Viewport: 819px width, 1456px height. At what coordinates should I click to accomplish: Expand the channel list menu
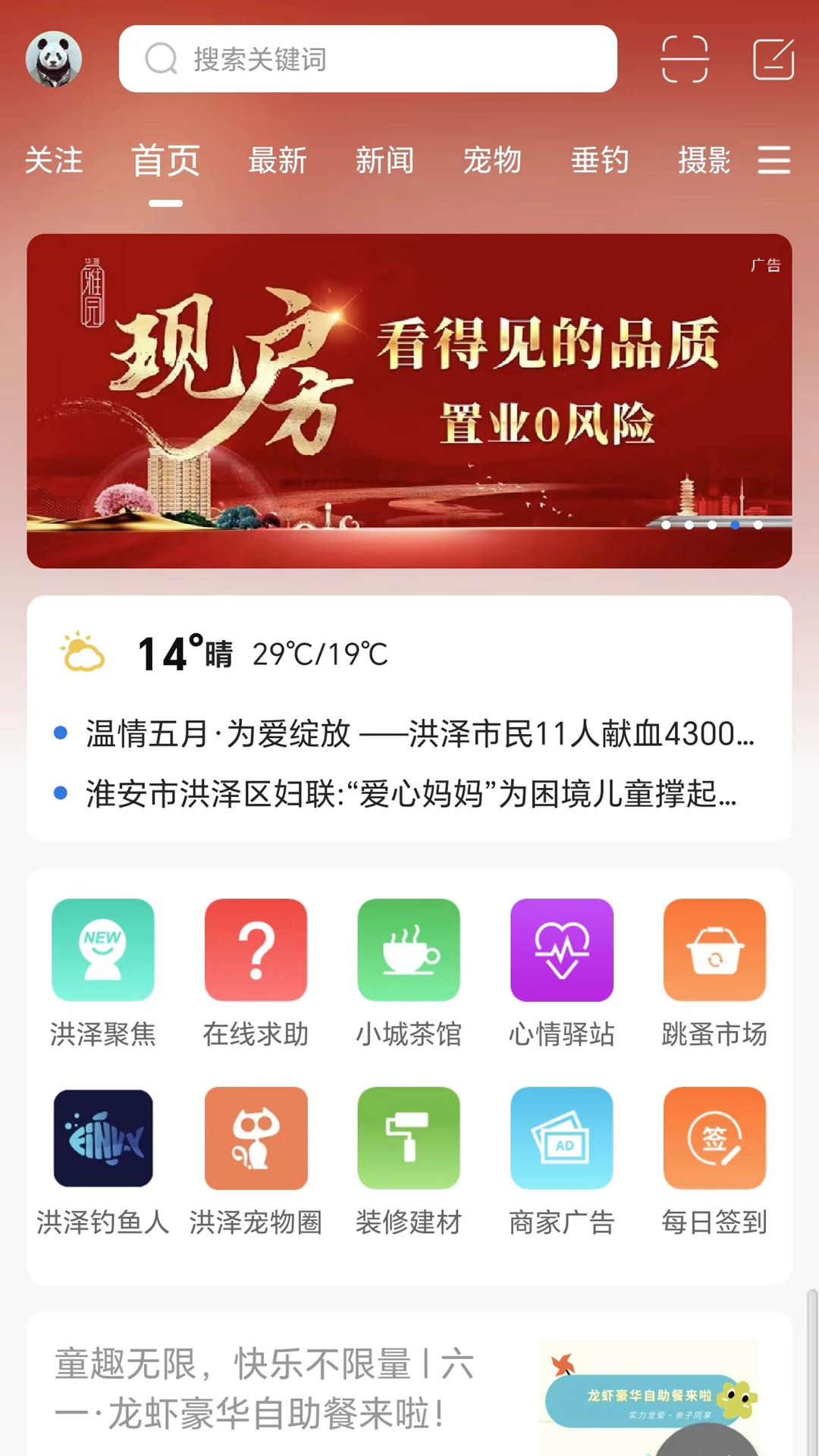point(774,160)
